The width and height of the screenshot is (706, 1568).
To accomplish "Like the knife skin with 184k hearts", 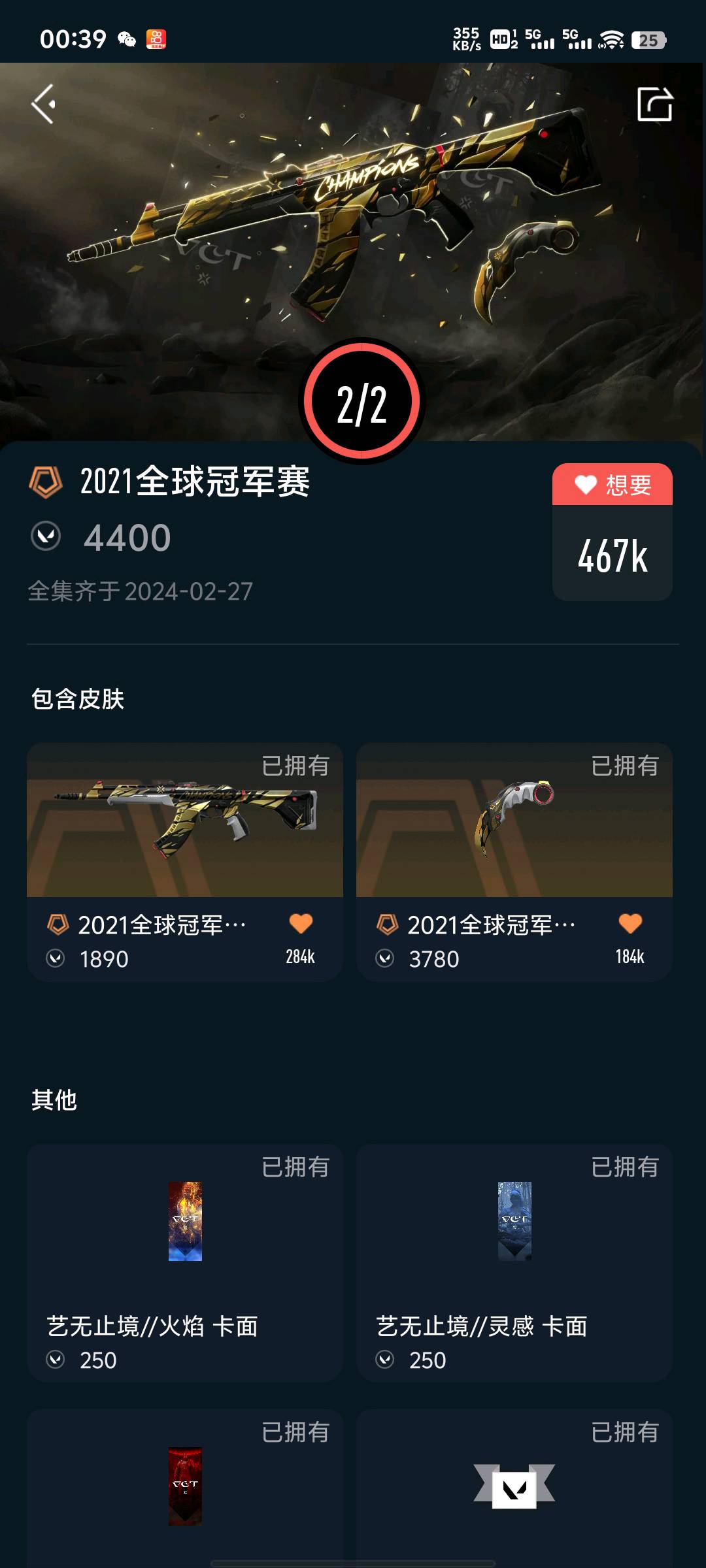I will pos(630,924).
